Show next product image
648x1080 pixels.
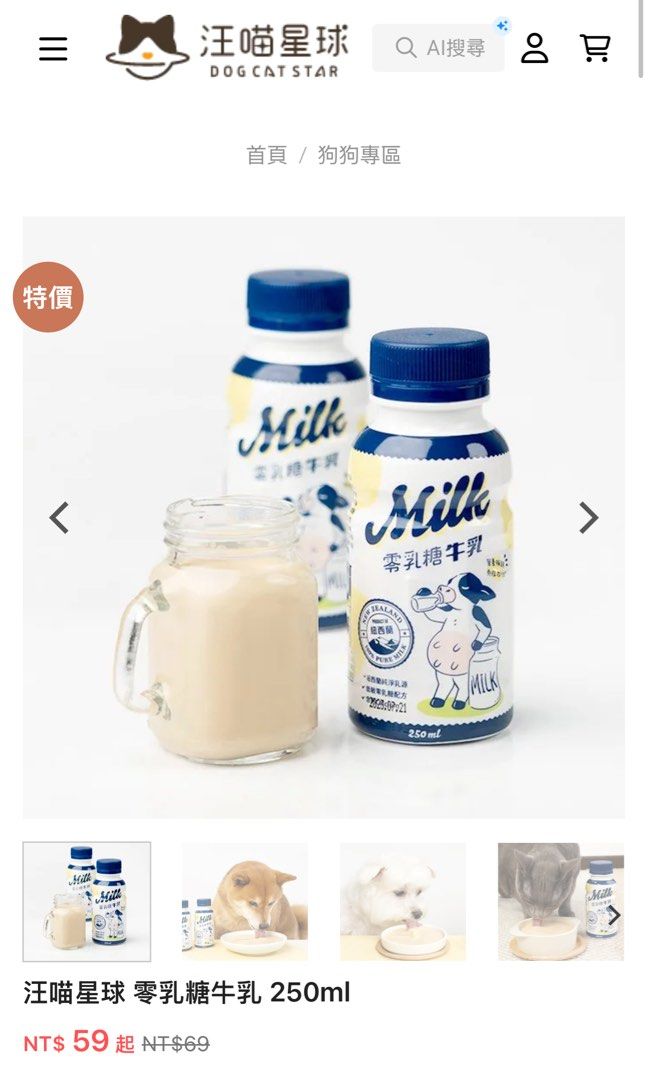[x=588, y=518]
